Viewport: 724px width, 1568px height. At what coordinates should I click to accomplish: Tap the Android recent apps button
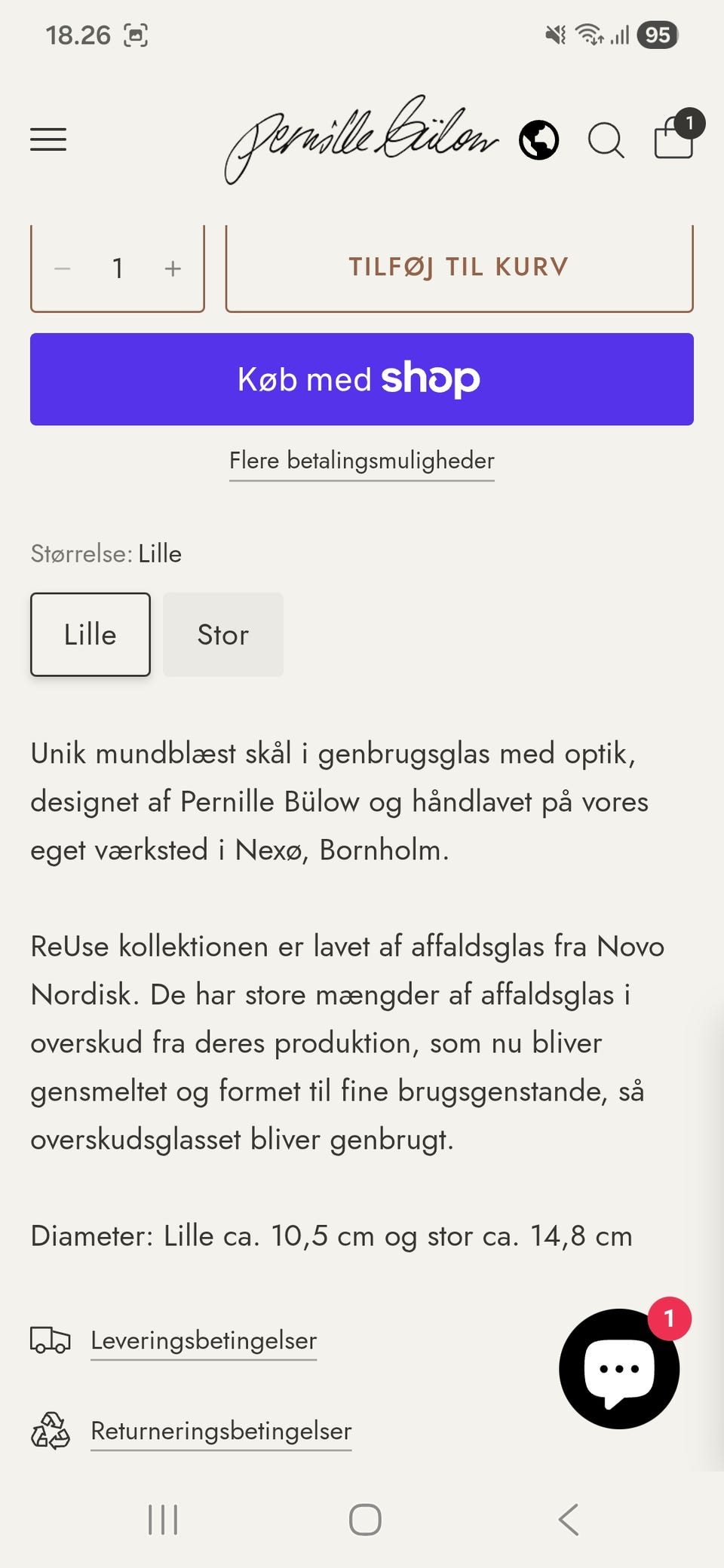pos(162,1521)
